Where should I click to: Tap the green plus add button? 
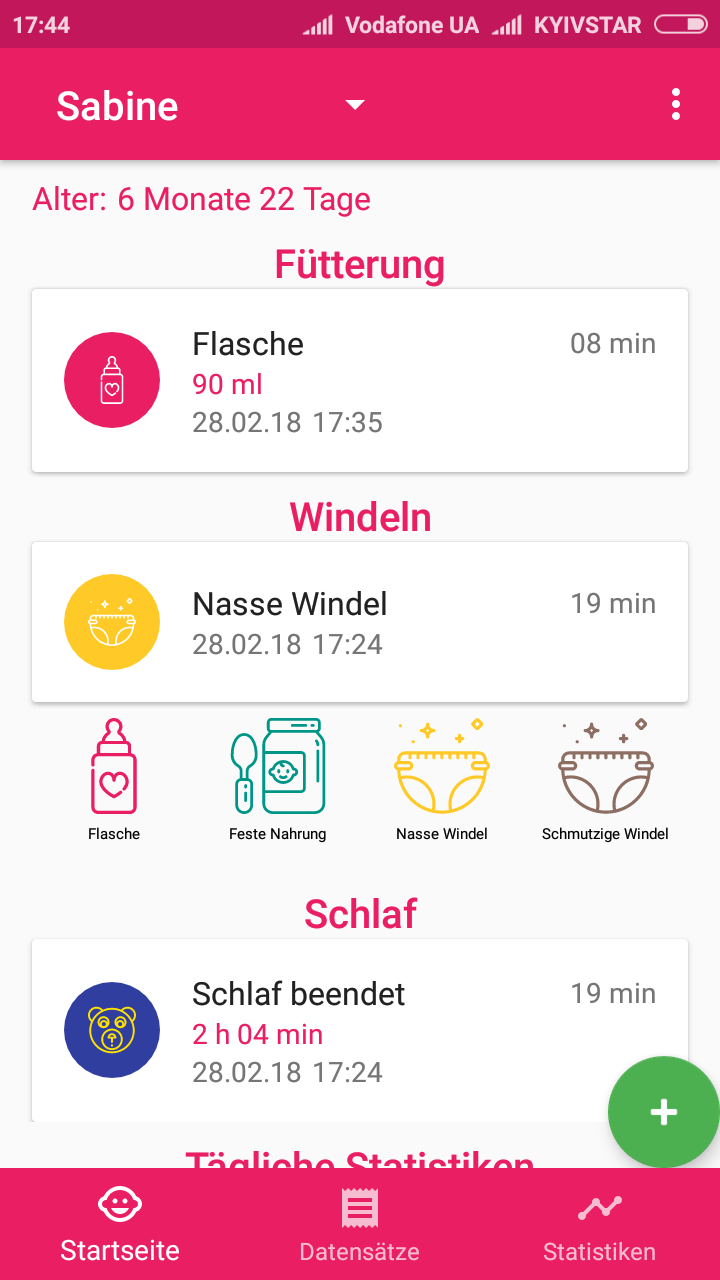(x=664, y=1112)
